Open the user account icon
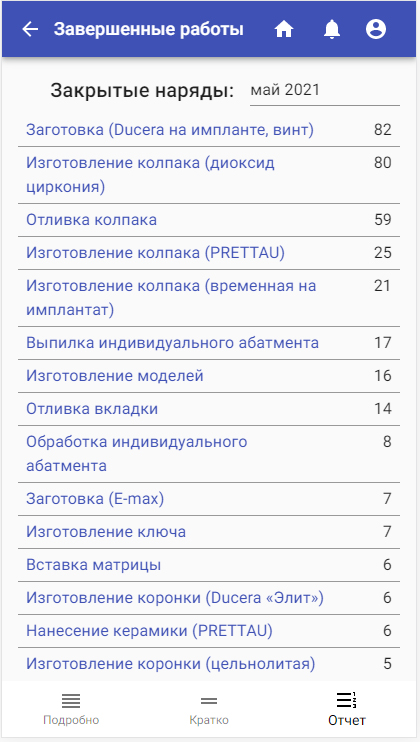This screenshot has height=742, width=420. click(x=376, y=29)
